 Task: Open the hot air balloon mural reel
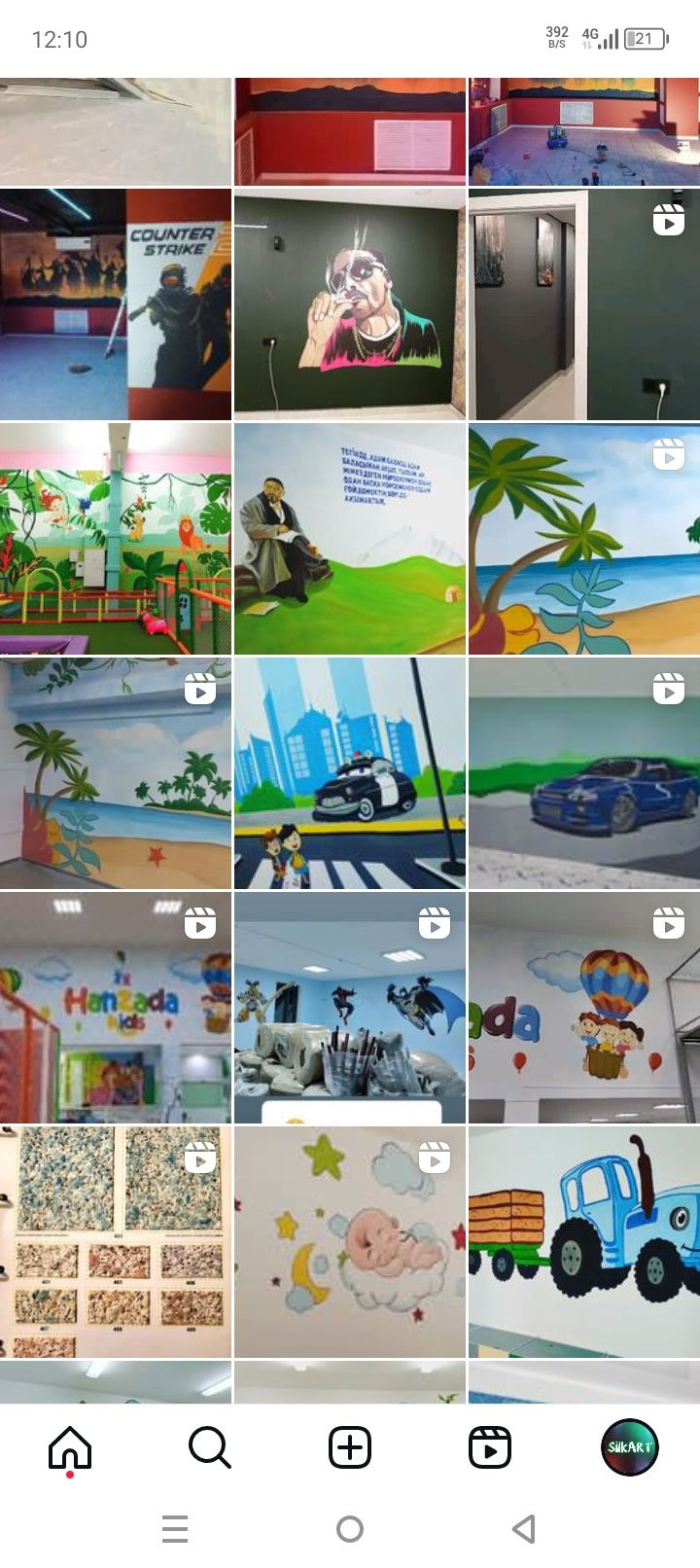583,1008
